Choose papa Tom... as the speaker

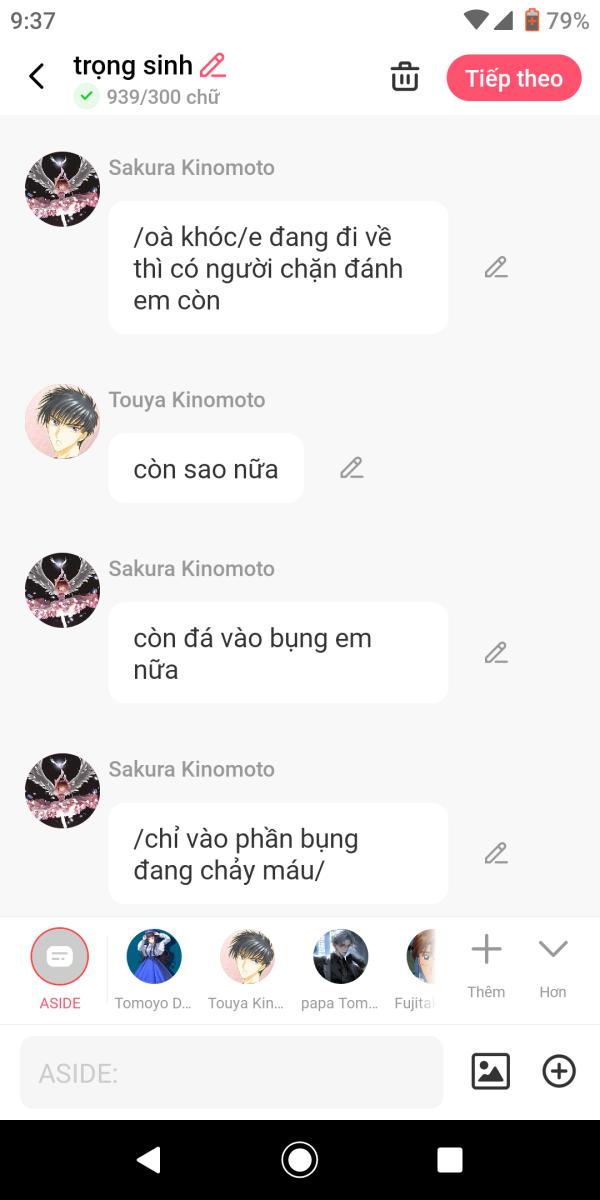click(x=340, y=969)
